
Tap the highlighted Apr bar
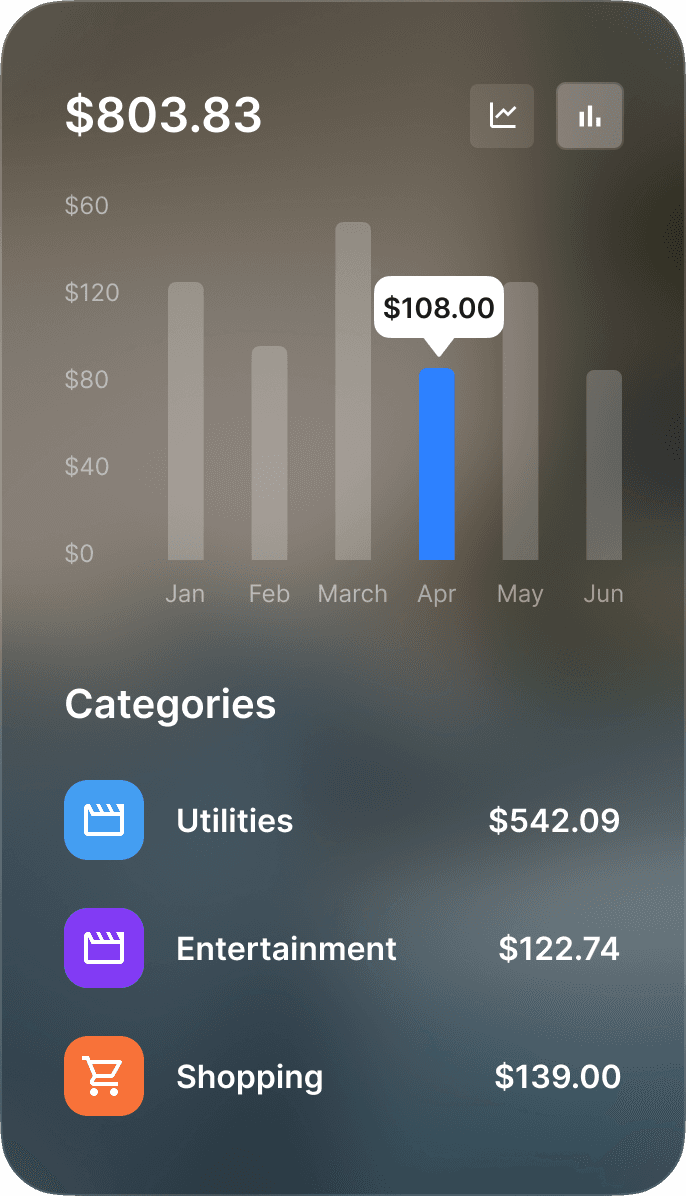[x=436, y=465]
